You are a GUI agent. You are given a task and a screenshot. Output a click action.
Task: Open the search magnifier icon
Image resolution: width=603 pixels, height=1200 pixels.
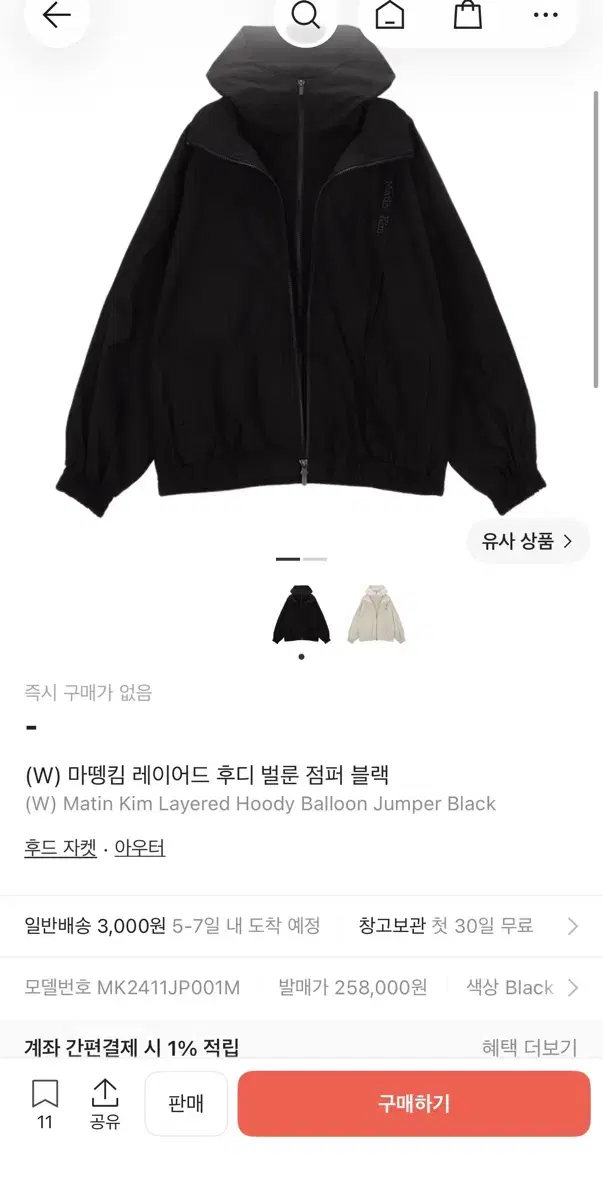(306, 15)
